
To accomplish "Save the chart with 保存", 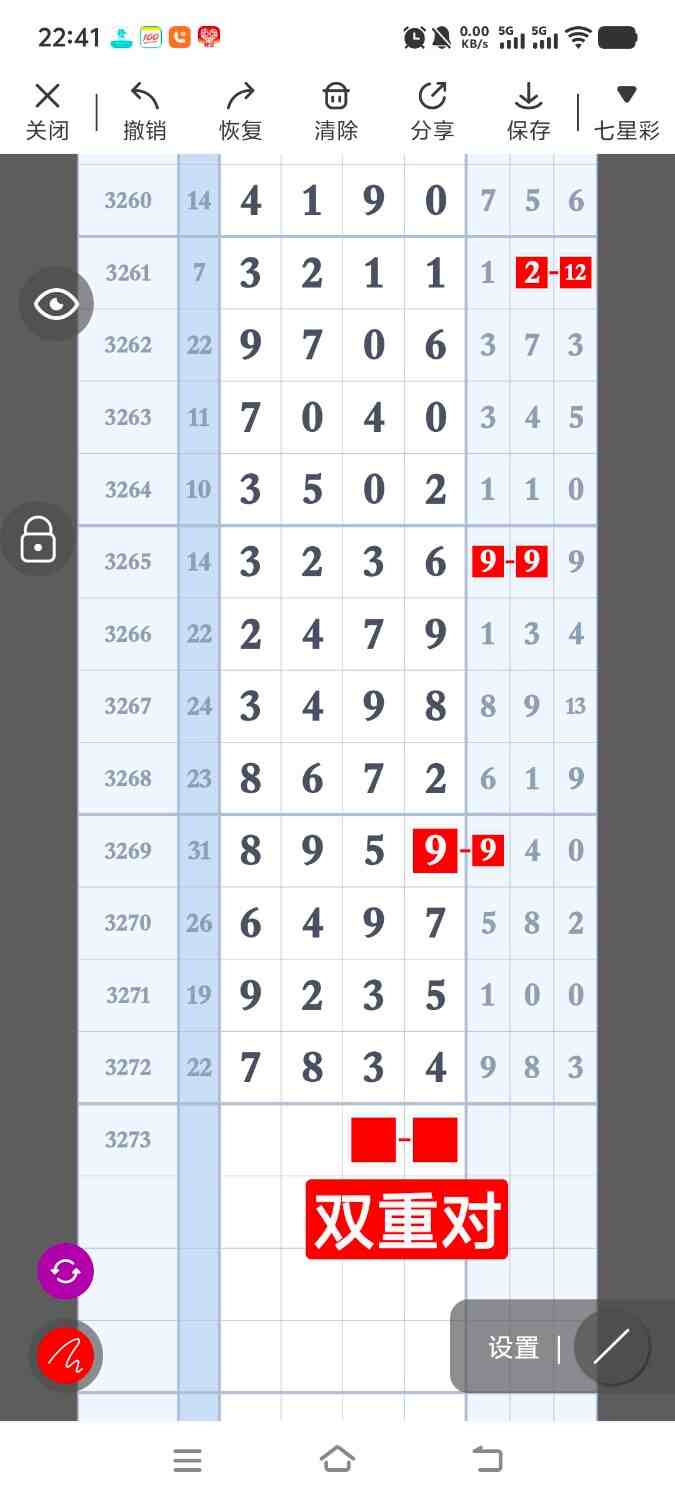I will (528, 111).
